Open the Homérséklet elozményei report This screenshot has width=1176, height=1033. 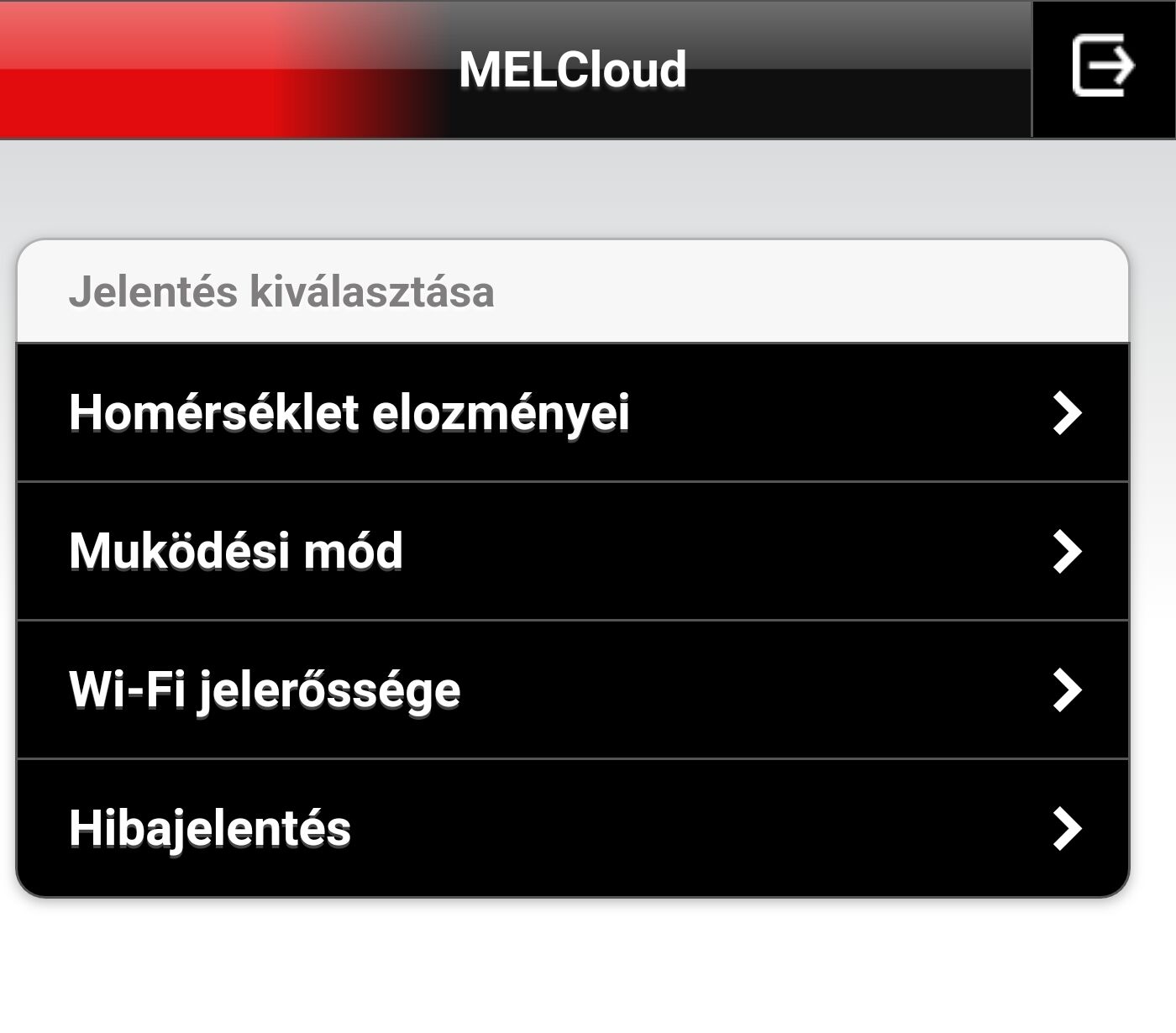[x=573, y=412]
